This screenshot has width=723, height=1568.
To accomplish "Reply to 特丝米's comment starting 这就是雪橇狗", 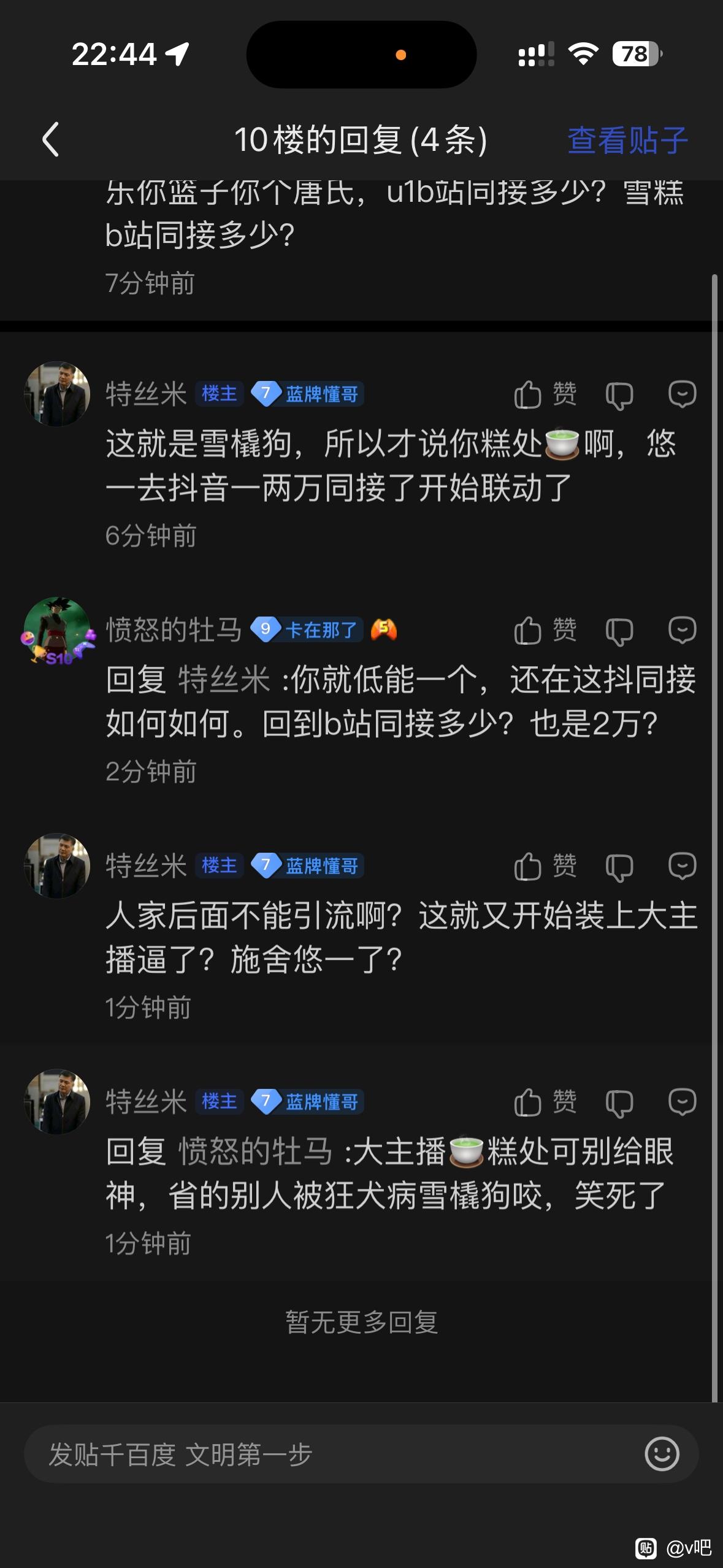I will (x=682, y=394).
